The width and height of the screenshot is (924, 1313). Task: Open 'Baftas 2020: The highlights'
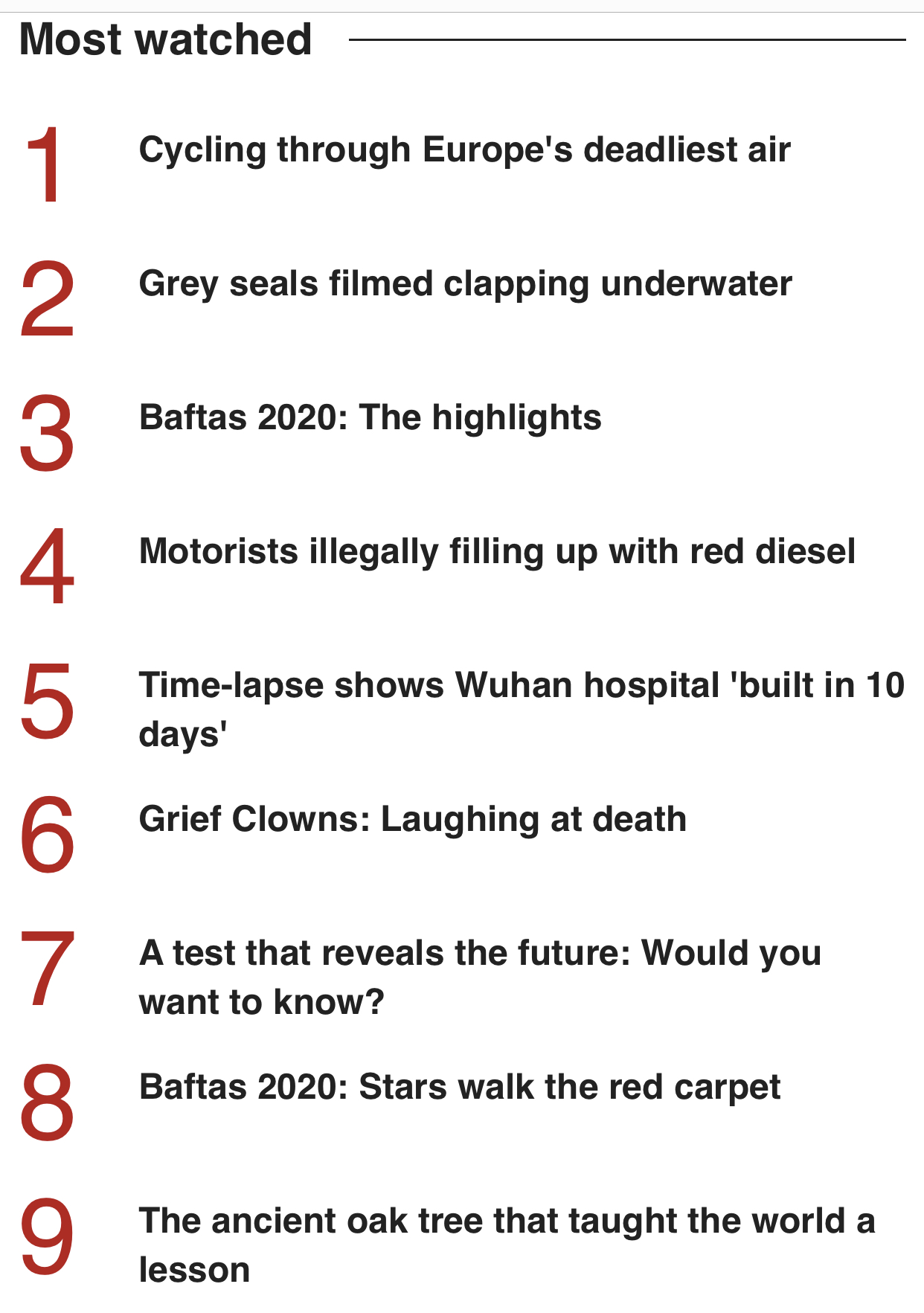(x=370, y=418)
